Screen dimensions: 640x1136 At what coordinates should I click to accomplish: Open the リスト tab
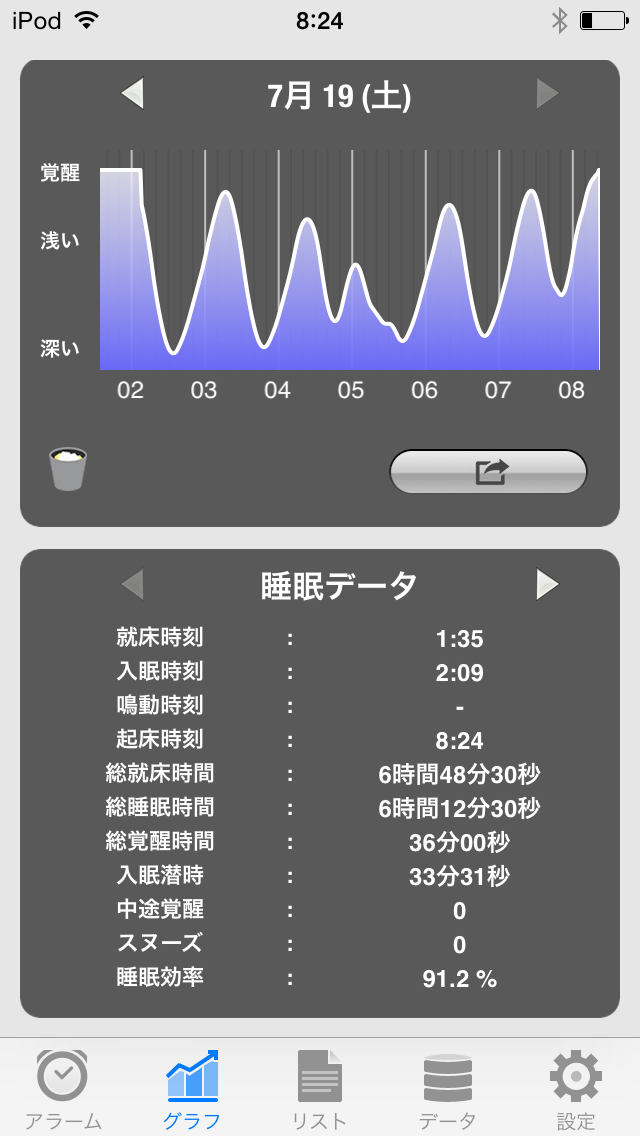click(320, 1088)
